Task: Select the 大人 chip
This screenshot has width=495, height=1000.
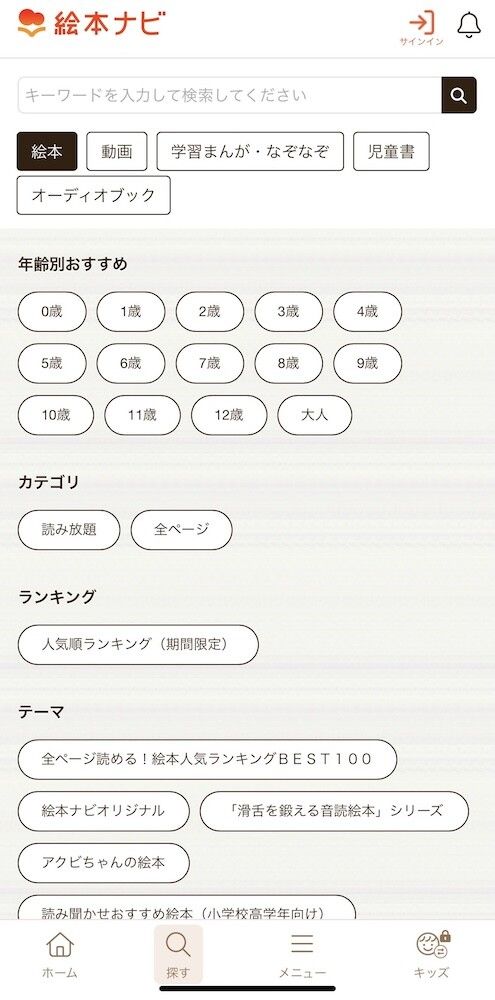Action: pos(314,415)
